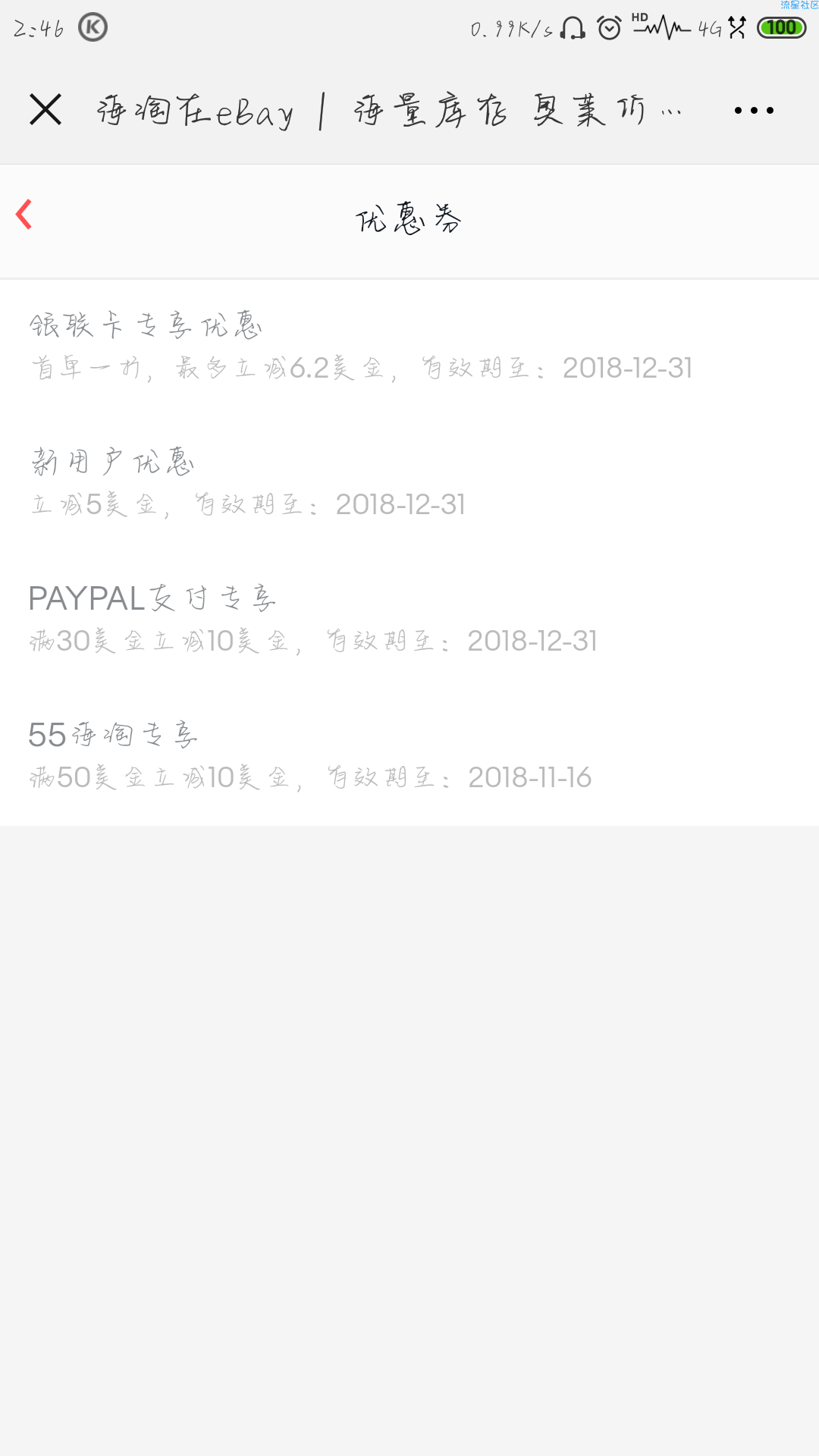Viewport: 819px width, 1456px height.
Task: Pick the 55海淘专享 coupon
Action: 409,757
